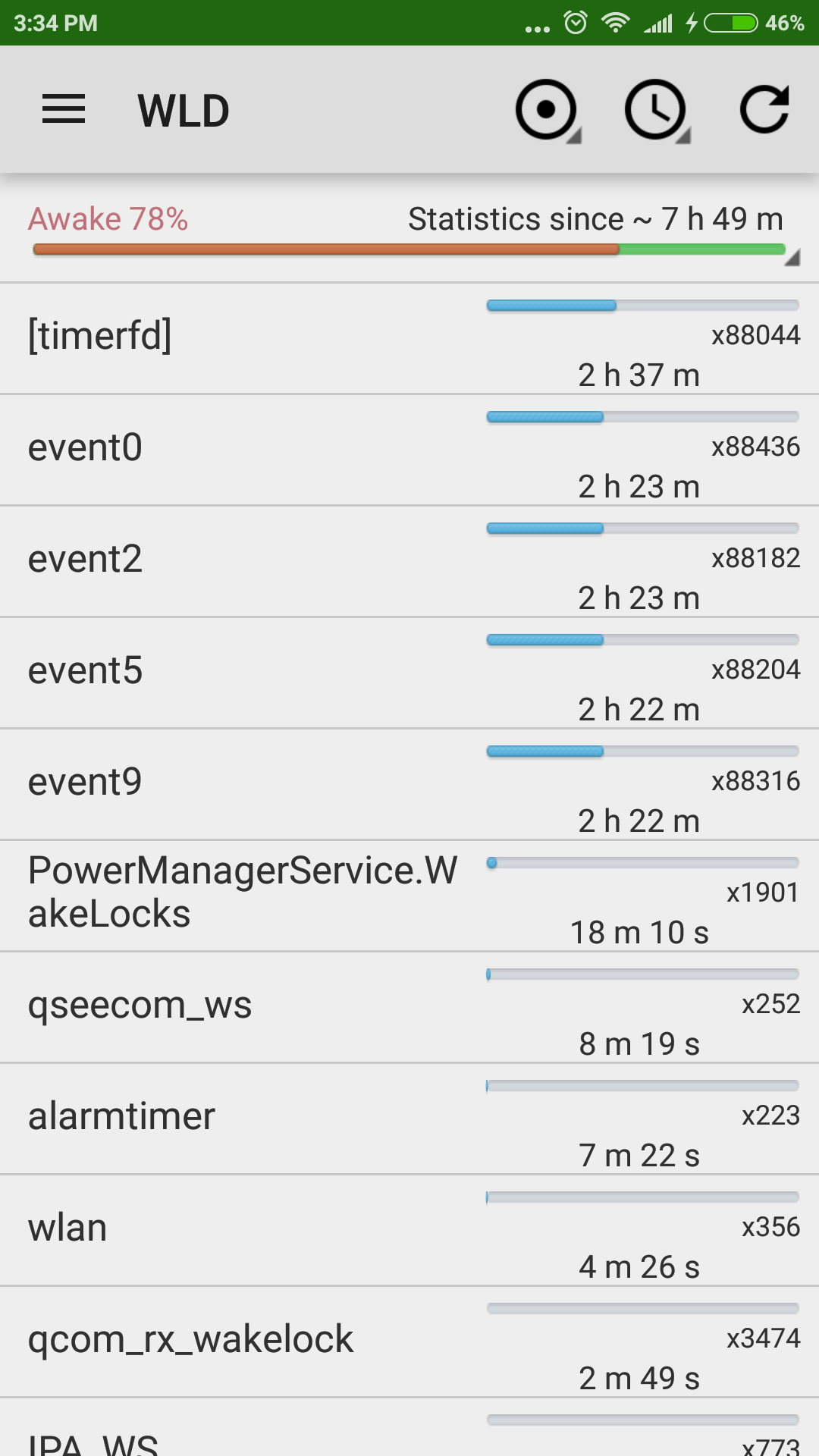819x1456 pixels.
Task: Refresh the wakelock statistics
Action: [764, 110]
